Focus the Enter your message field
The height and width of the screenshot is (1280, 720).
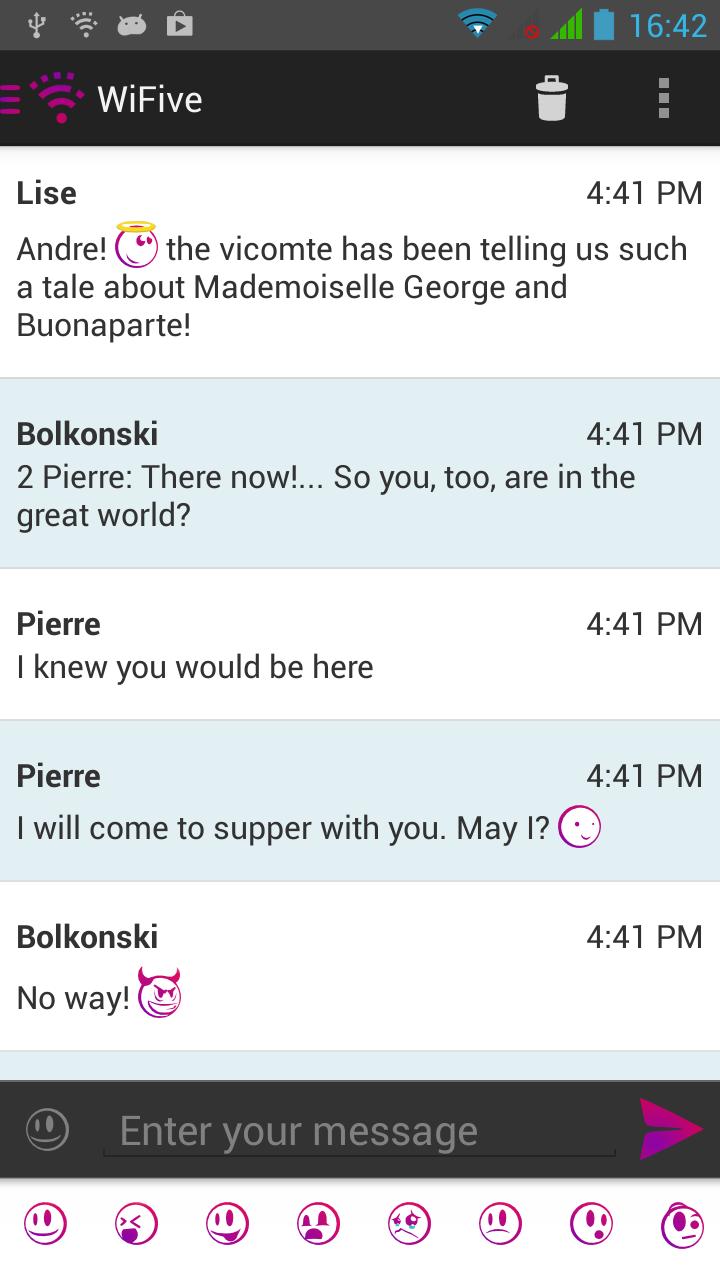[x=360, y=1131]
